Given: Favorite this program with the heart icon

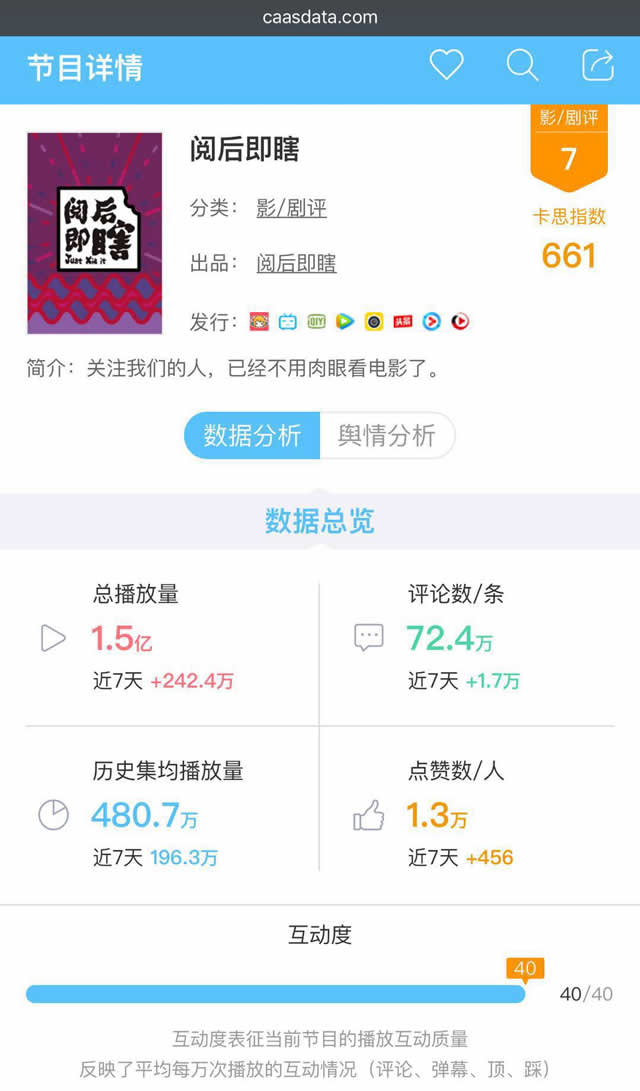Looking at the screenshot, I should (446, 66).
